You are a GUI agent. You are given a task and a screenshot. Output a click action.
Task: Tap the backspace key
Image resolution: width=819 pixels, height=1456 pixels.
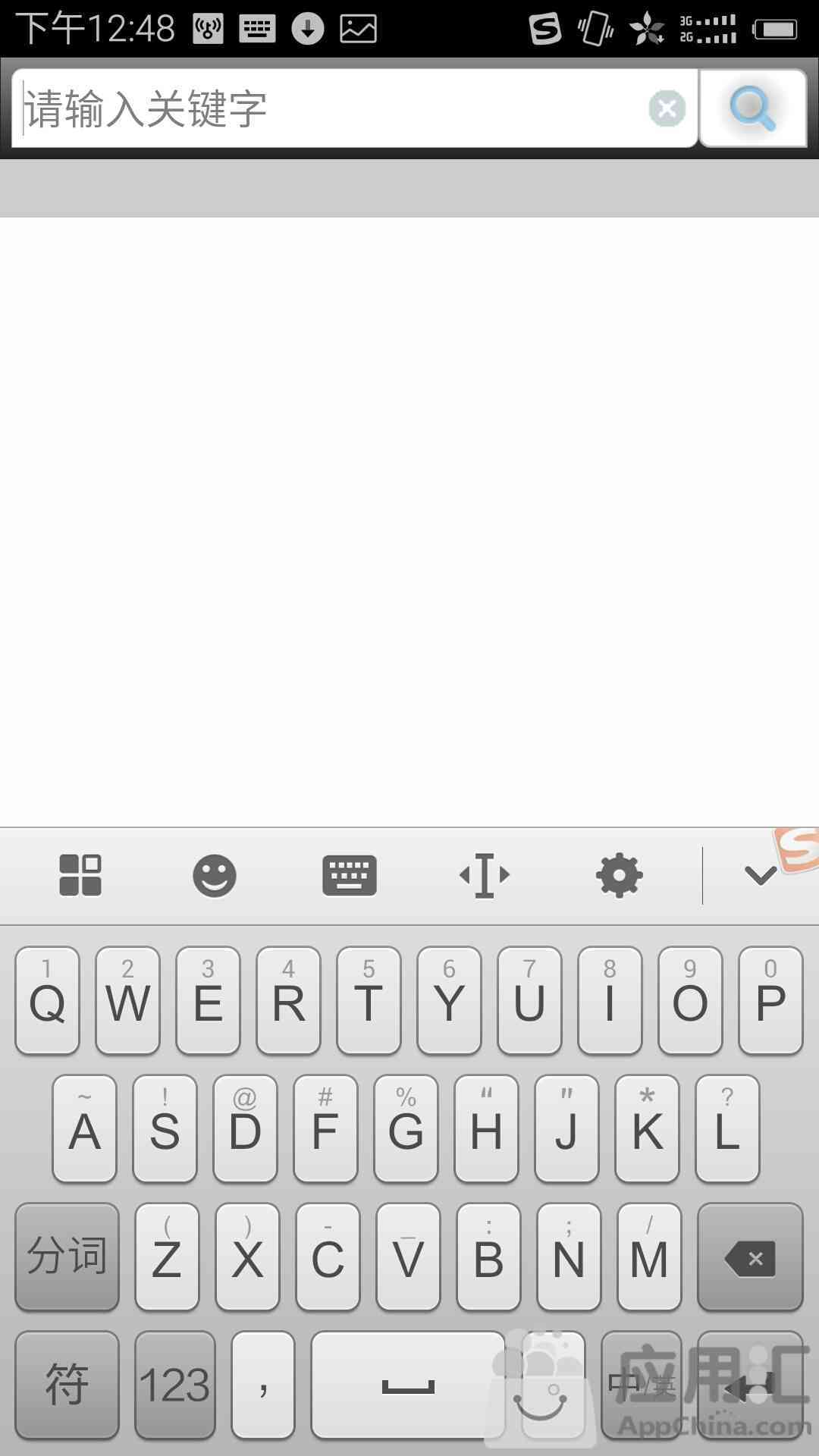pyautogui.click(x=750, y=1257)
